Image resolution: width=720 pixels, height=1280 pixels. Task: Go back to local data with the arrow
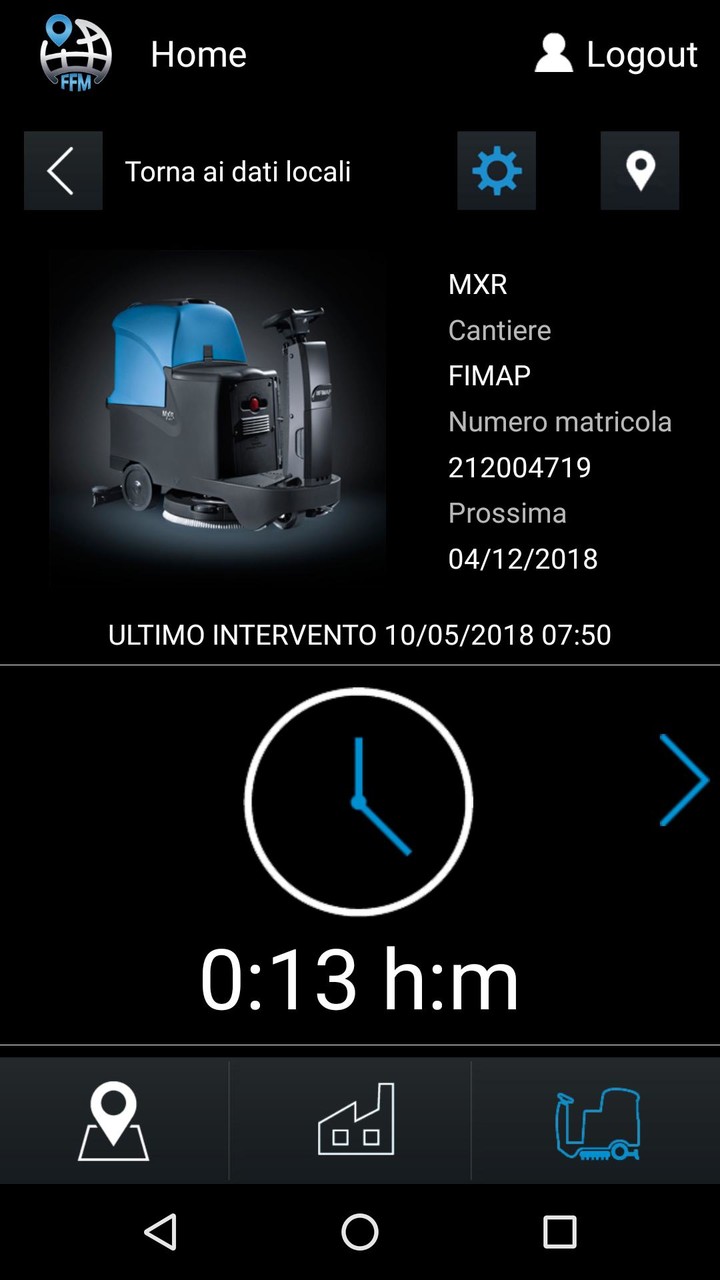pyautogui.click(x=63, y=171)
